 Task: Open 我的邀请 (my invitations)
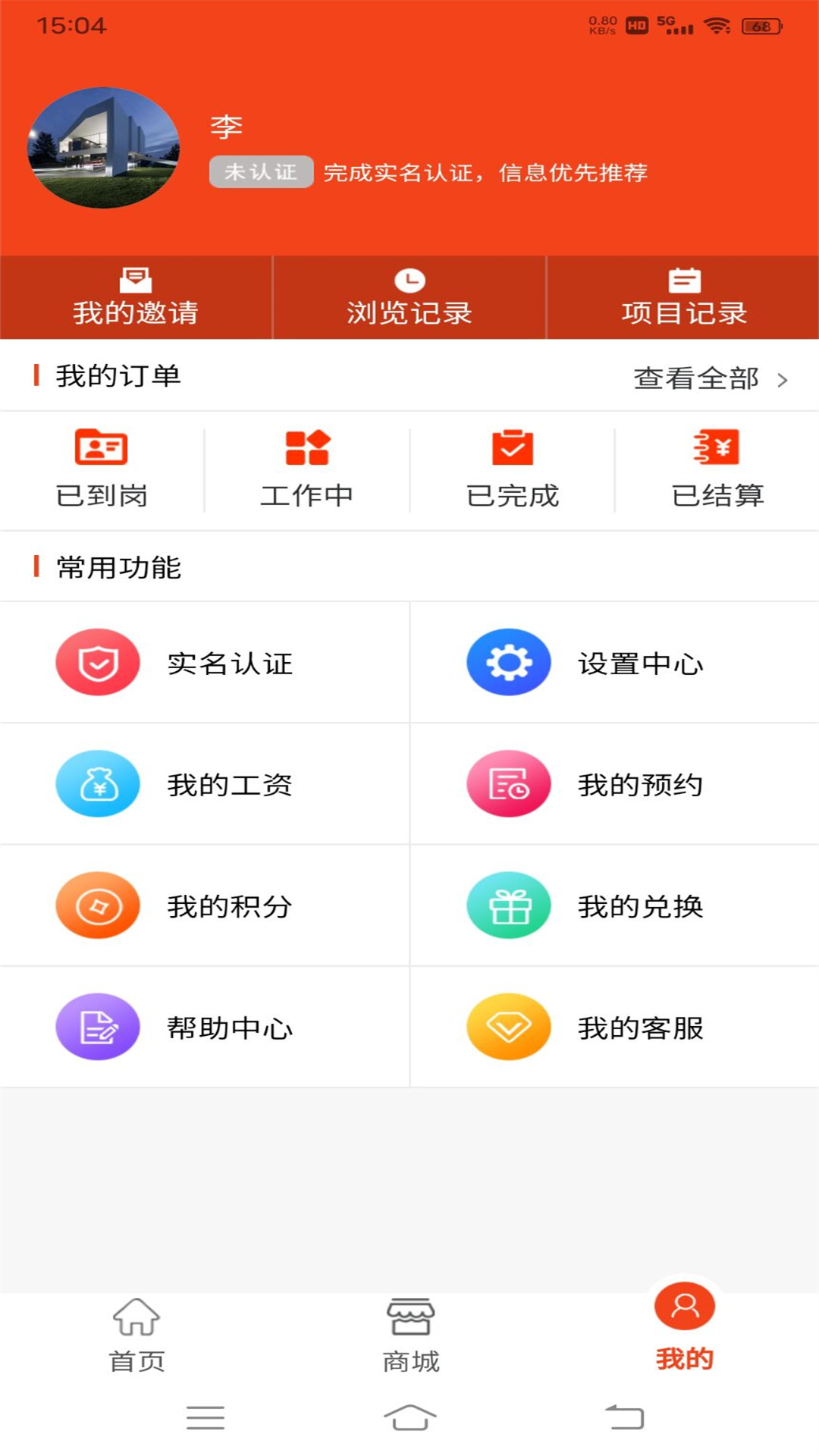(136, 298)
